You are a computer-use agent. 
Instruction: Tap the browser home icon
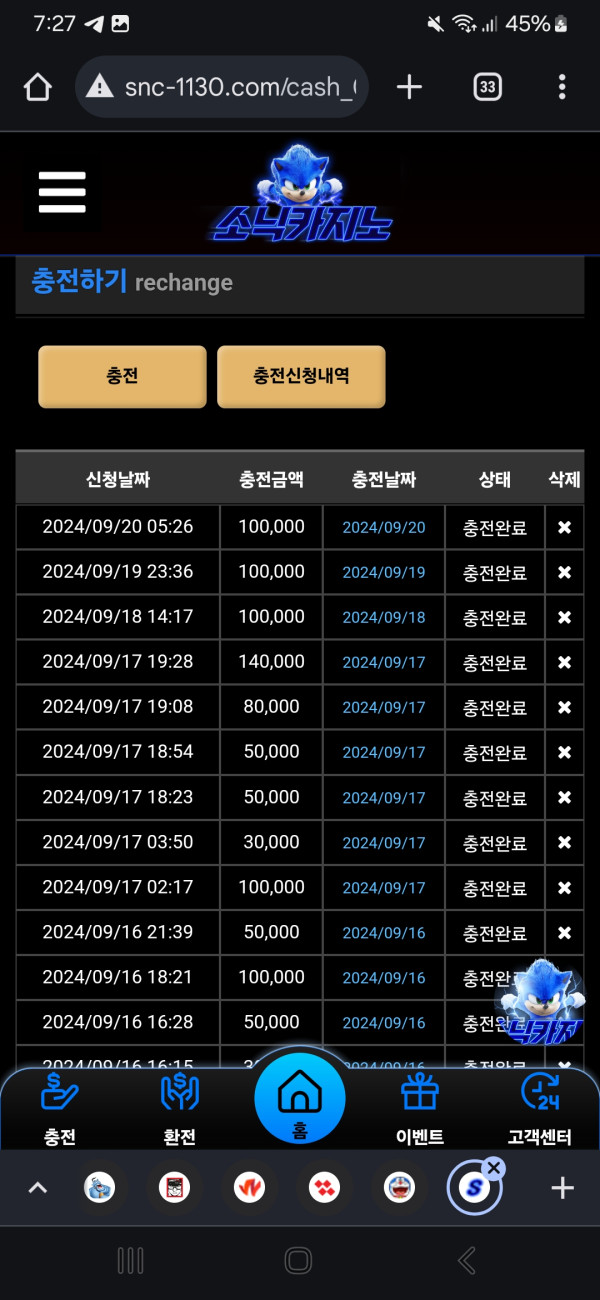pos(37,88)
